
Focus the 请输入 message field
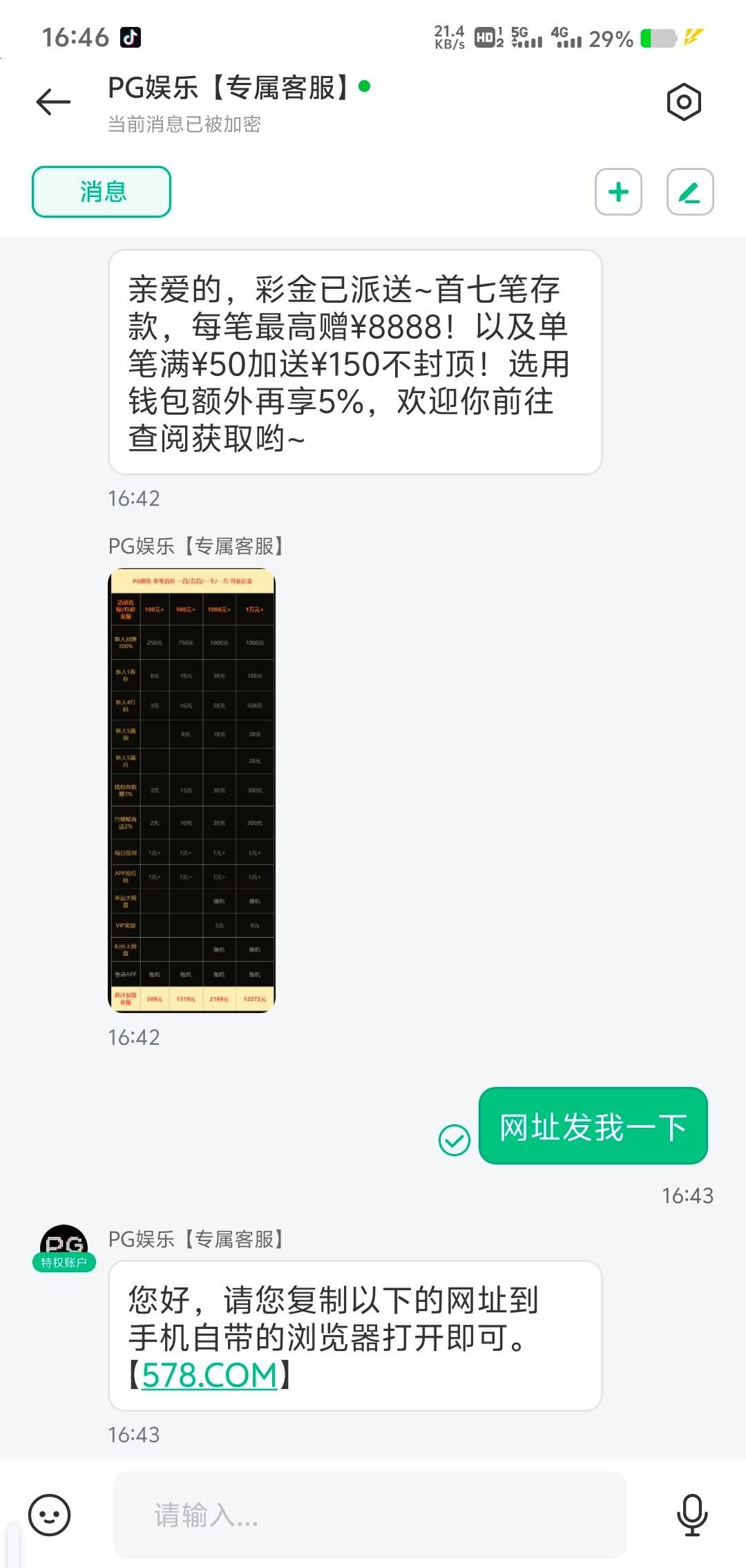coord(370,1515)
